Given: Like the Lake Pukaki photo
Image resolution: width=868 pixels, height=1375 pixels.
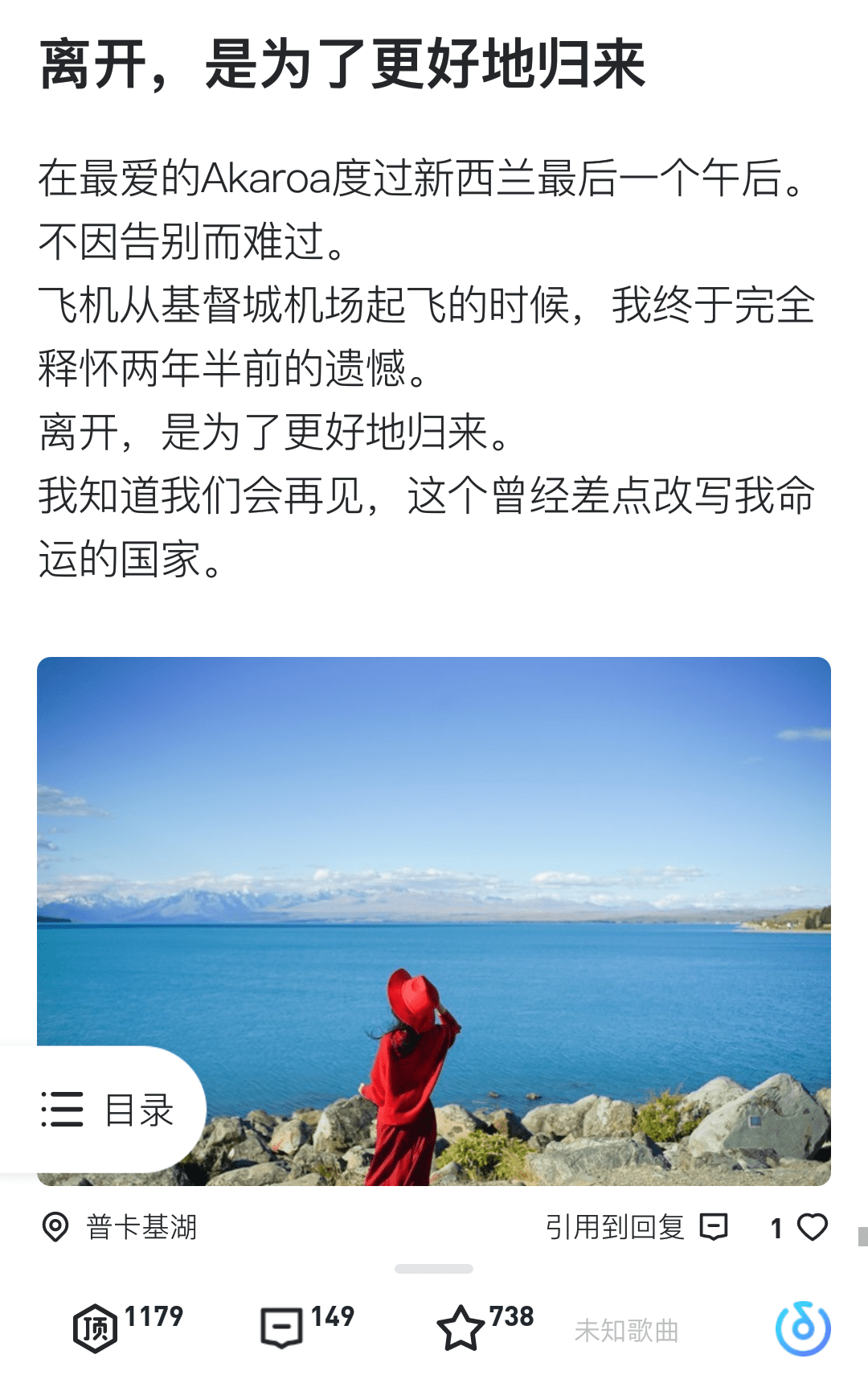Looking at the screenshot, I should pyautogui.click(x=812, y=1227).
